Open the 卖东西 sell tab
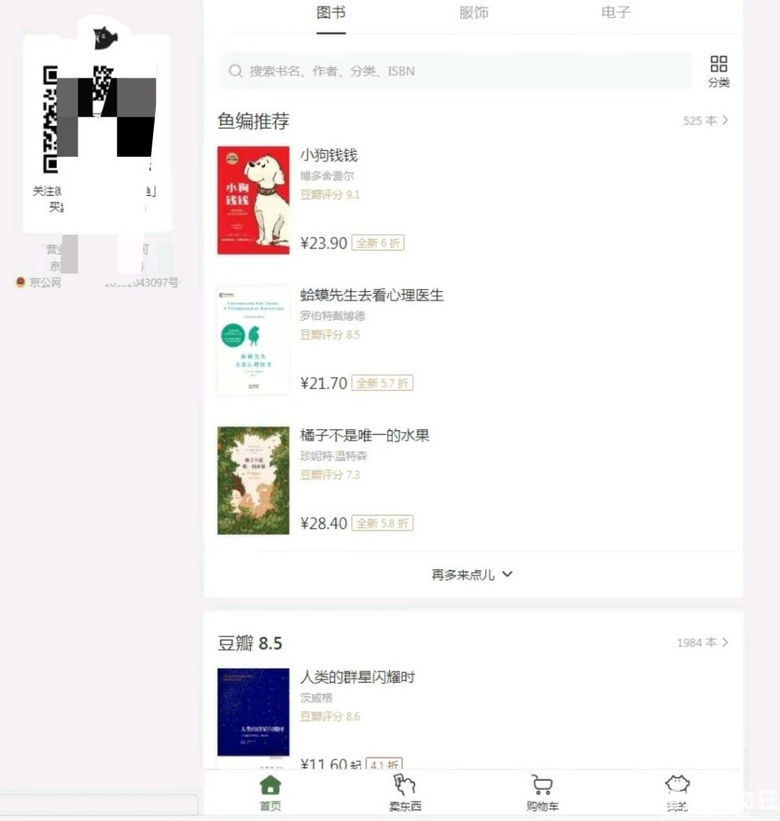This screenshot has width=780, height=821. pyautogui.click(x=405, y=792)
